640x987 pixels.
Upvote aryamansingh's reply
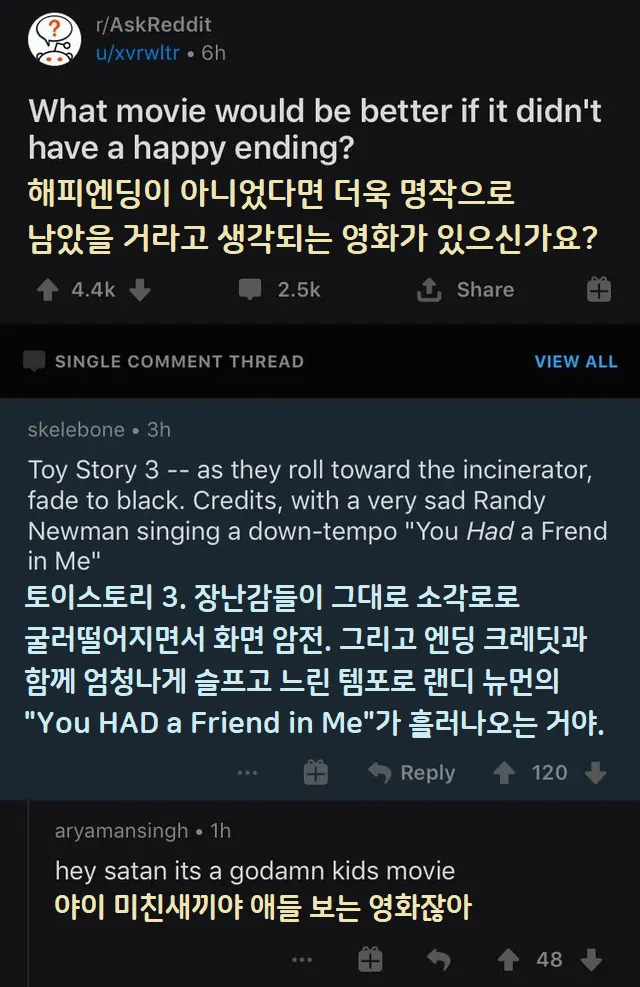pos(508,960)
